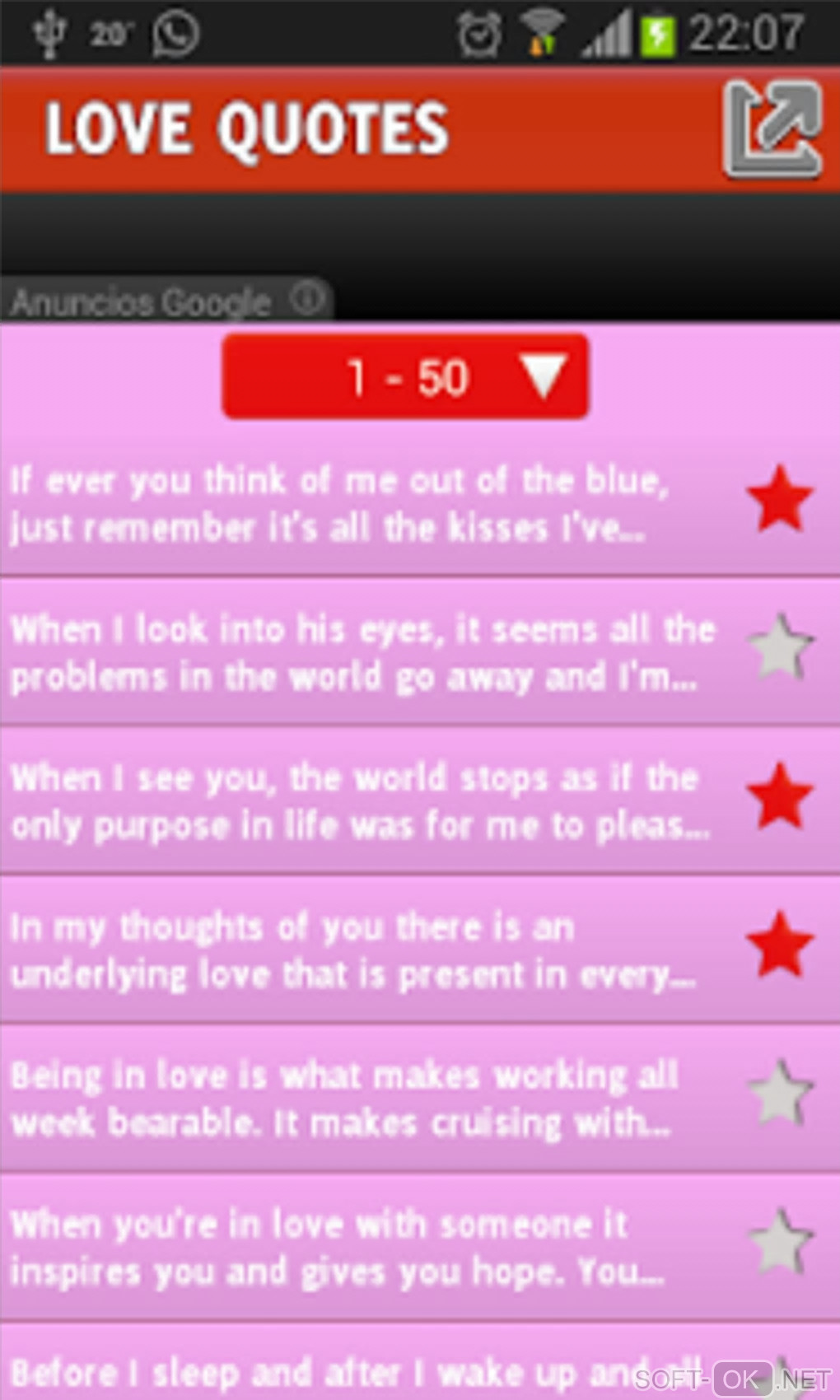Remove star from "When I see you" quote
This screenshot has width=840, height=1400.
[x=779, y=796]
